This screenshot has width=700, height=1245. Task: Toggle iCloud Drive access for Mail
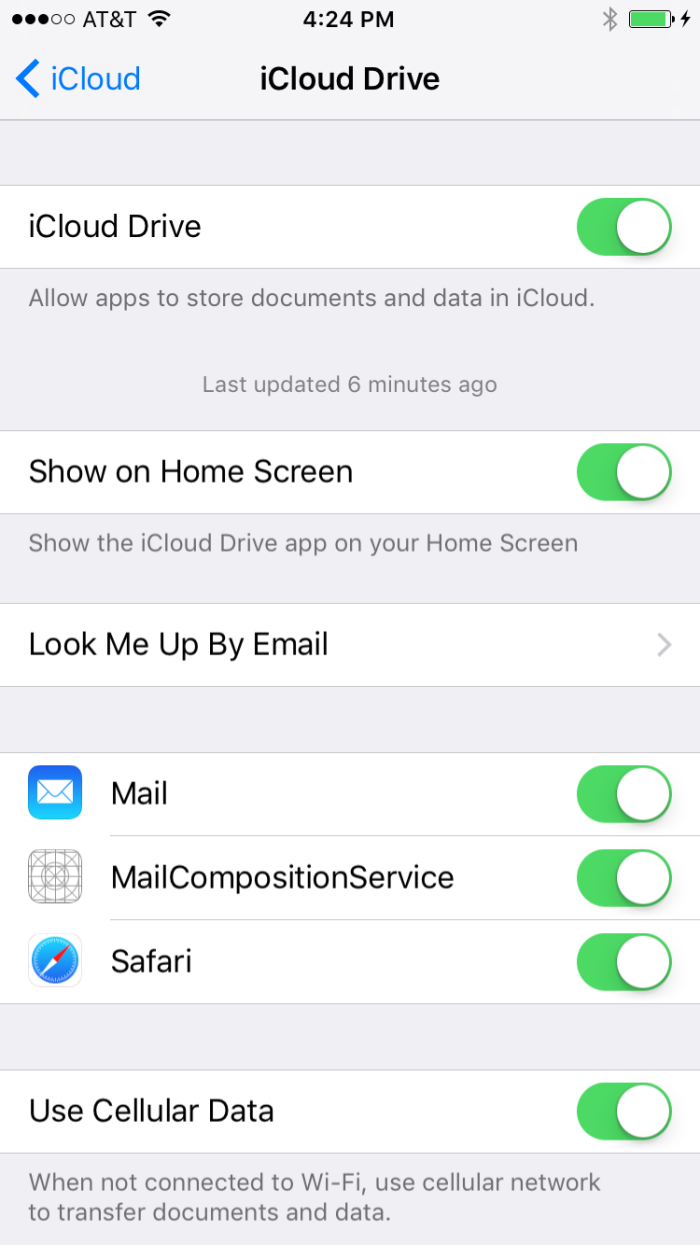[624, 794]
